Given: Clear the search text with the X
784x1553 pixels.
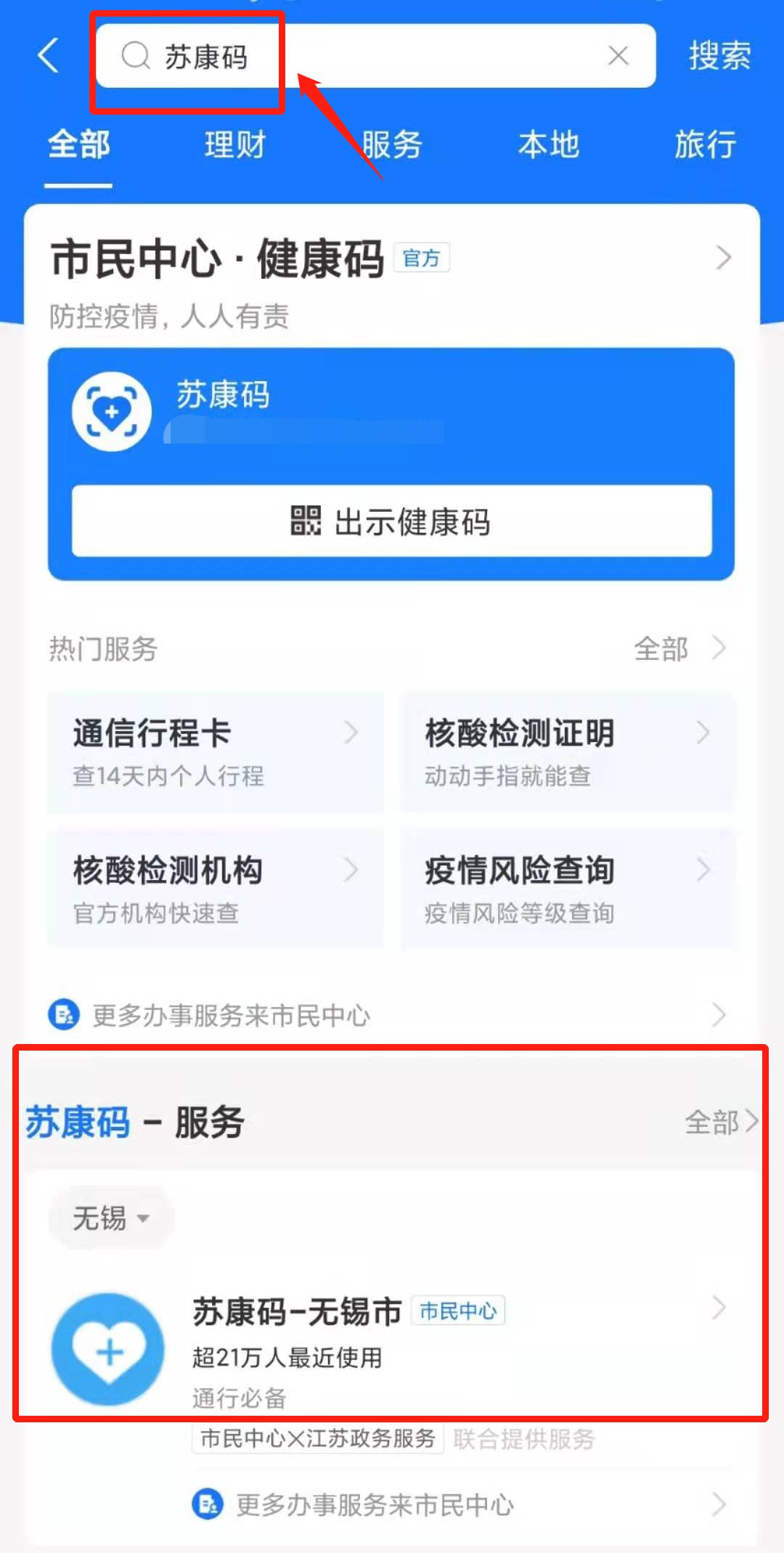Looking at the screenshot, I should pyautogui.click(x=618, y=56).
